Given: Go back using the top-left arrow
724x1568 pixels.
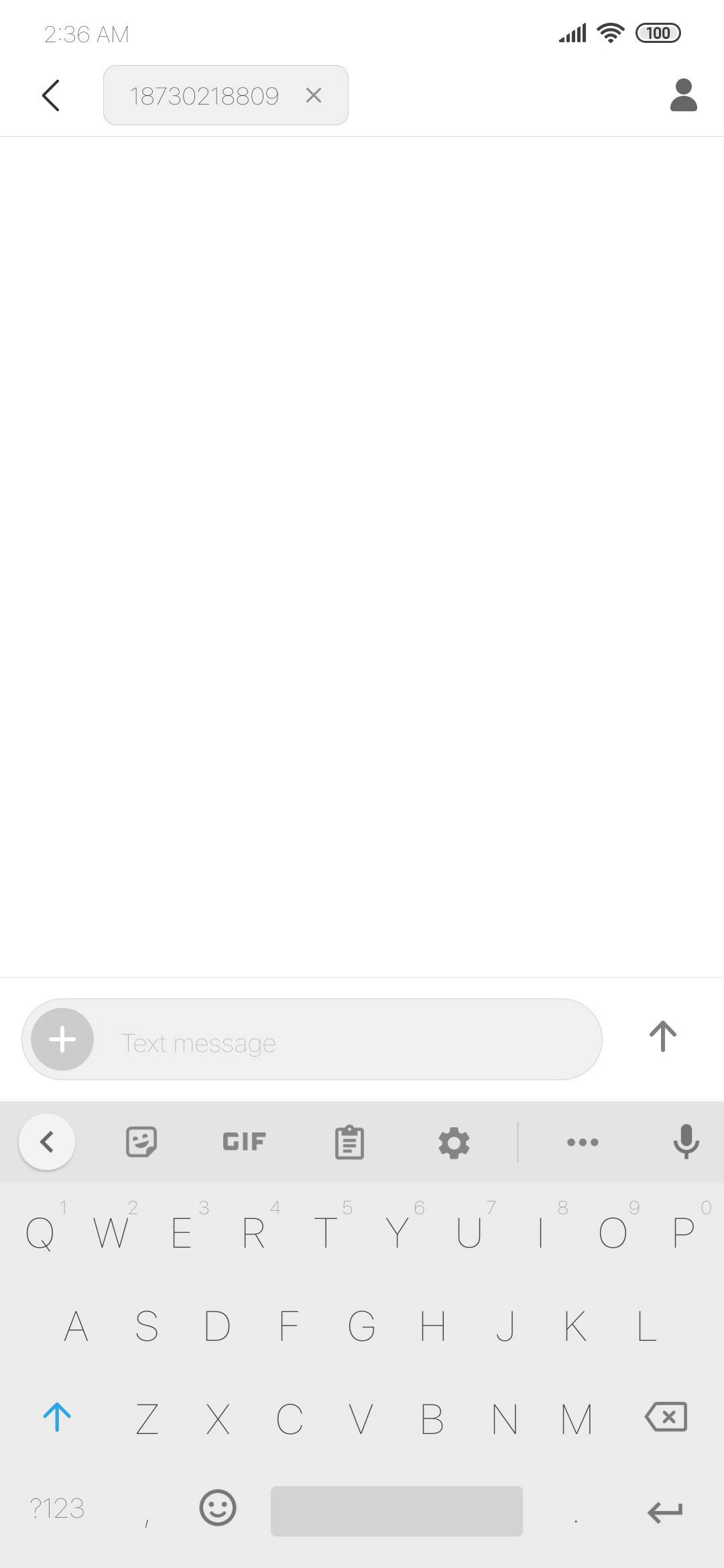Looking at the screenshot, I should 51,95.
